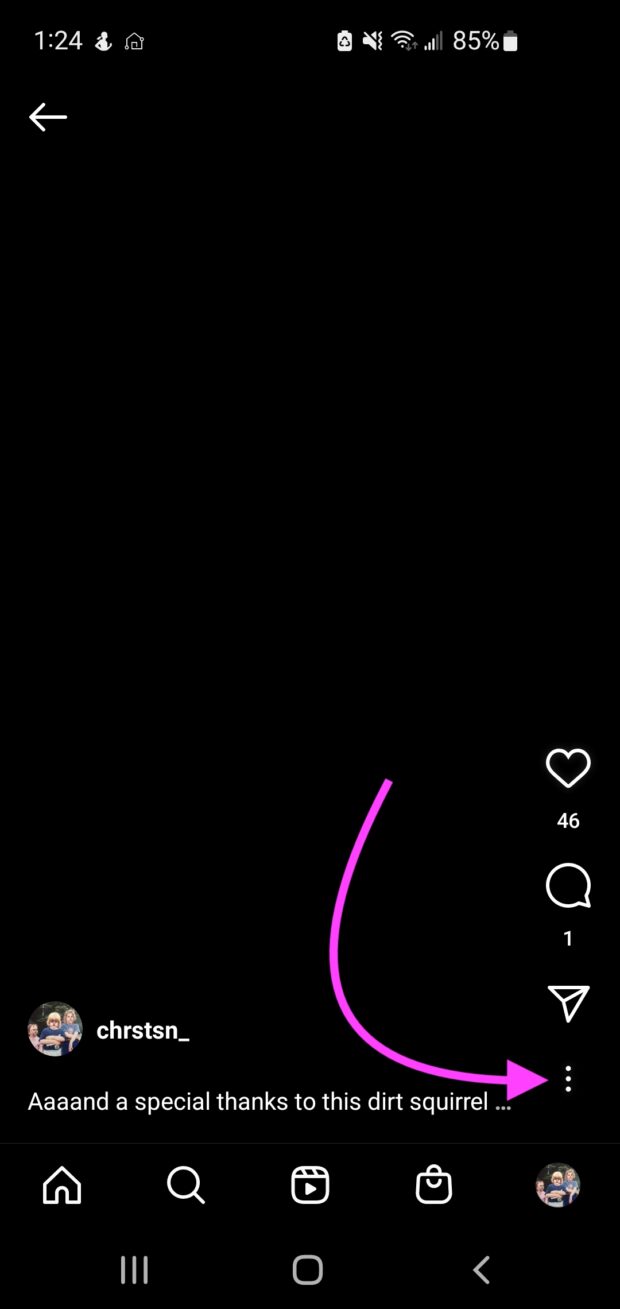Viewport: 620px width, 1309px height.
Task: Open the Shop tab
Action: click(x=434, y=1186)
